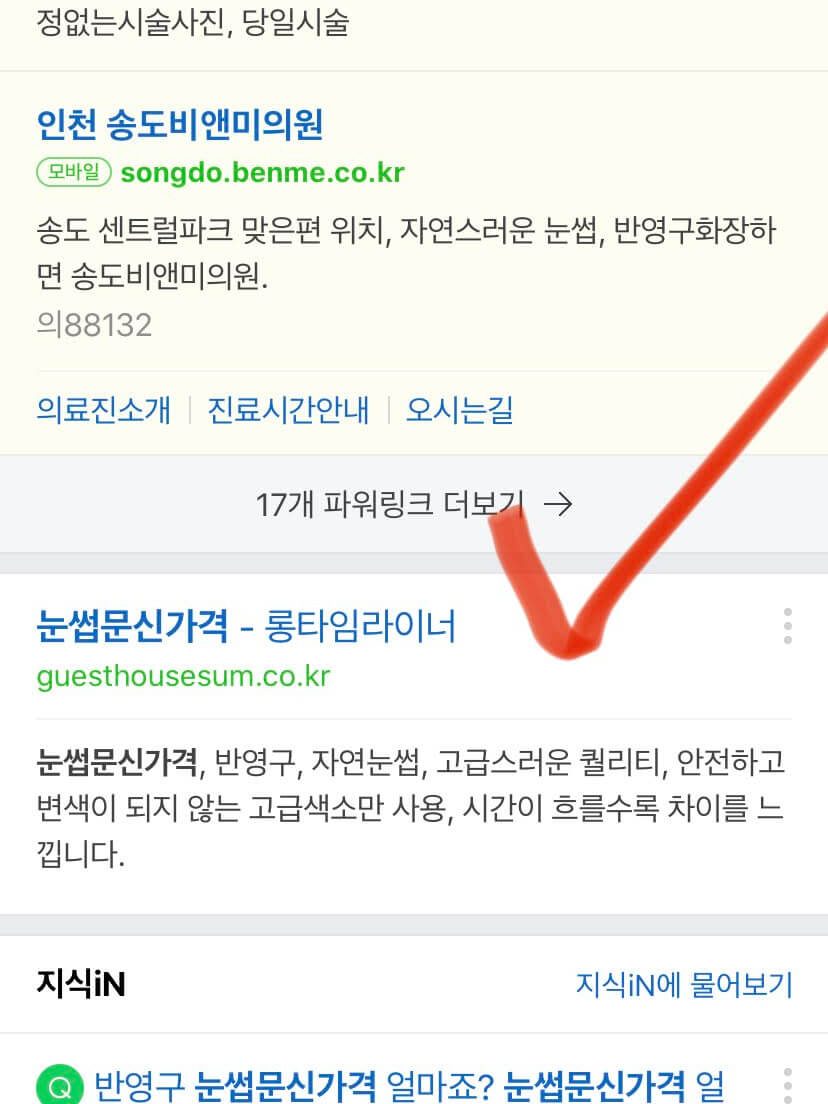Image resolution: width=828 pixels, height=1104 pixels.
Task: Open overflow menu for 지식iN question
Action: tap(788, 1084)
